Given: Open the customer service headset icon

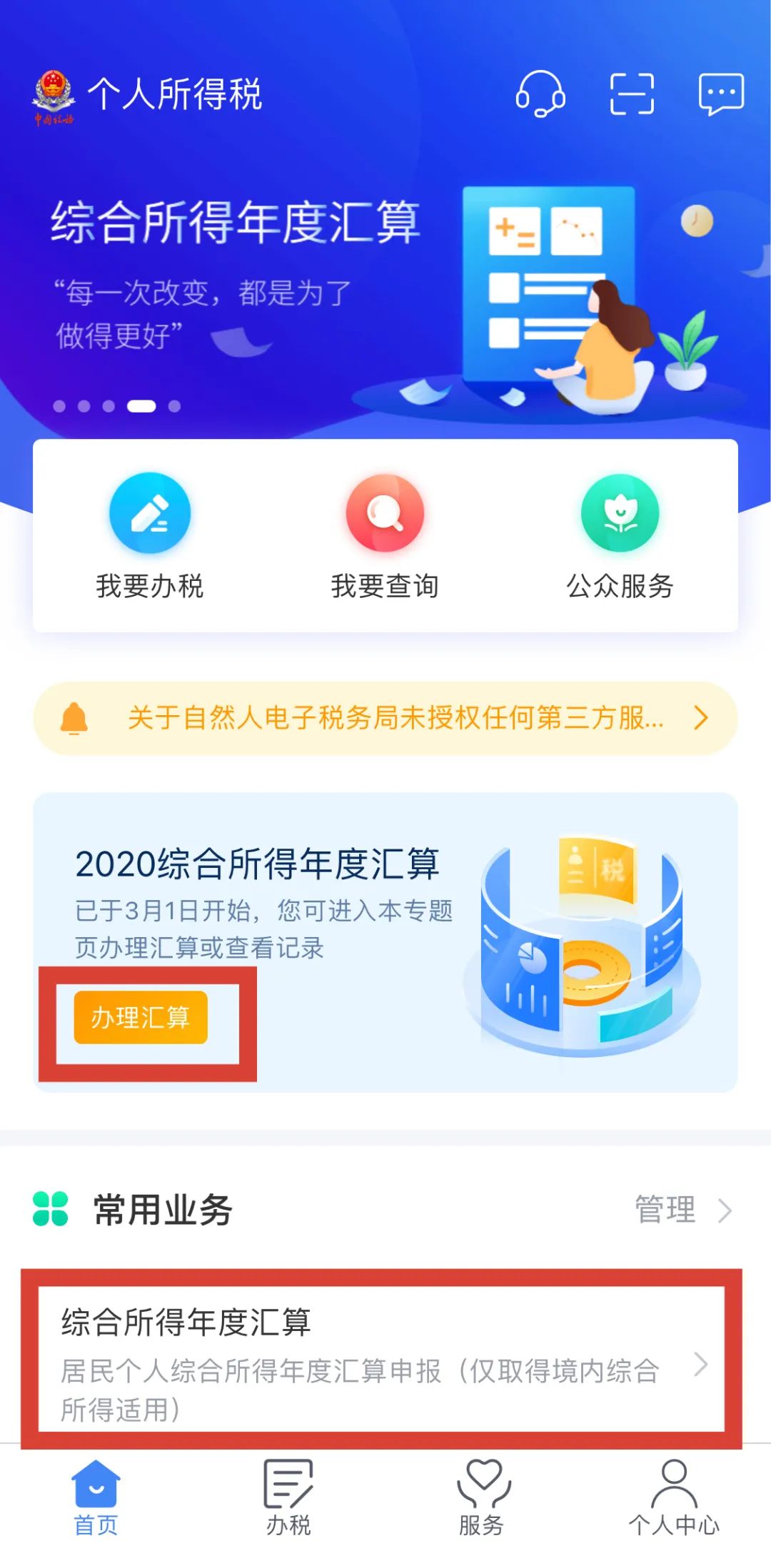Looking at the screenshot, I should pos(540,93).
